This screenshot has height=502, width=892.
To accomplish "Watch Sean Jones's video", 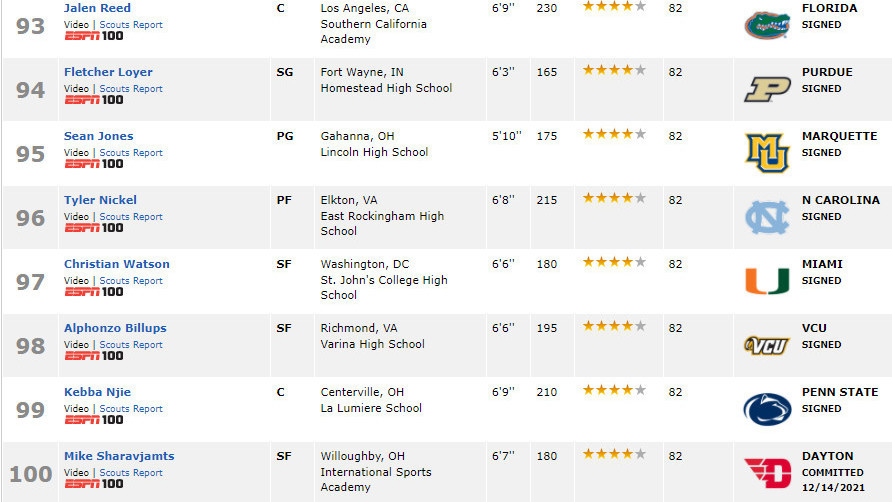I will point(76,153).
